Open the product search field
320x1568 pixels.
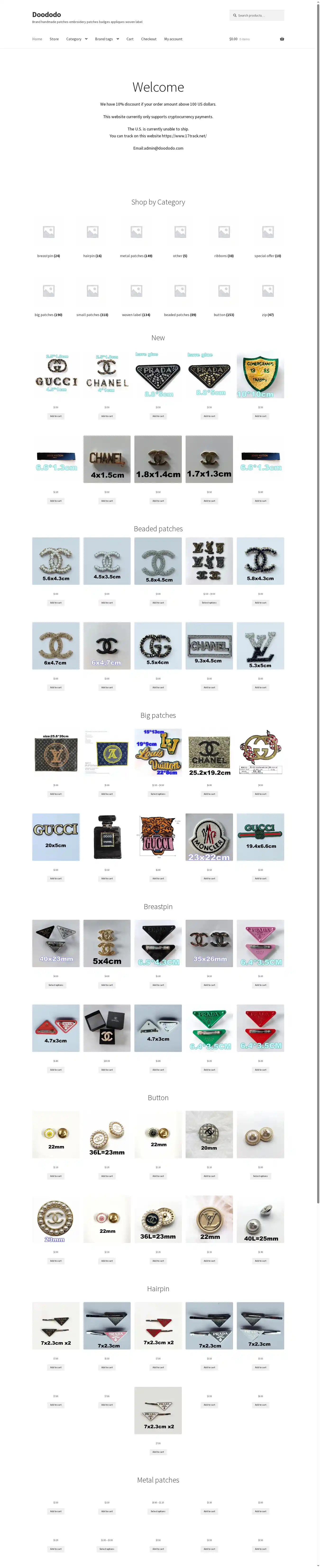[x=259, y=15]
